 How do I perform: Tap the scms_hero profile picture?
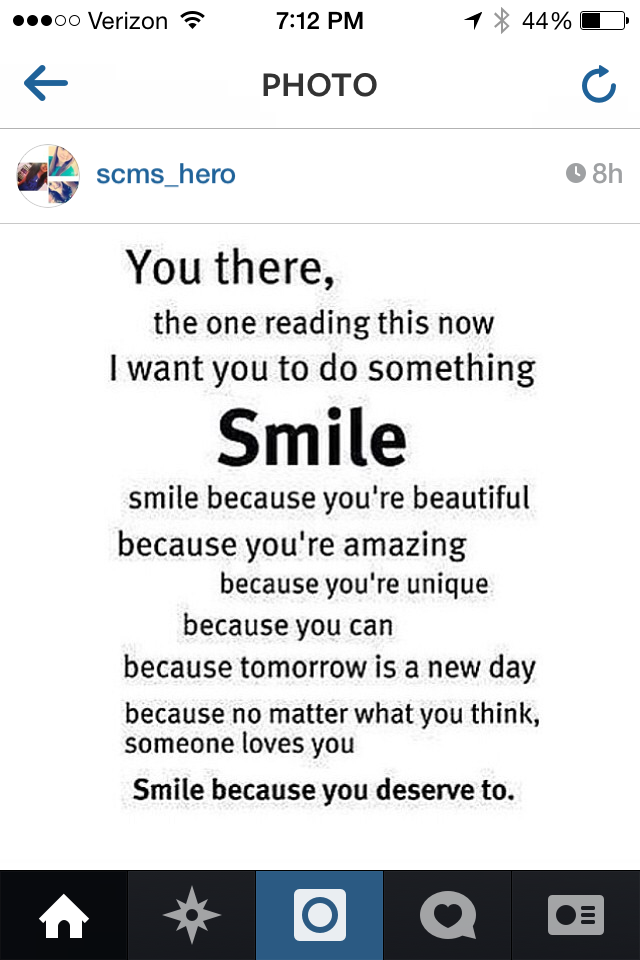48,176
